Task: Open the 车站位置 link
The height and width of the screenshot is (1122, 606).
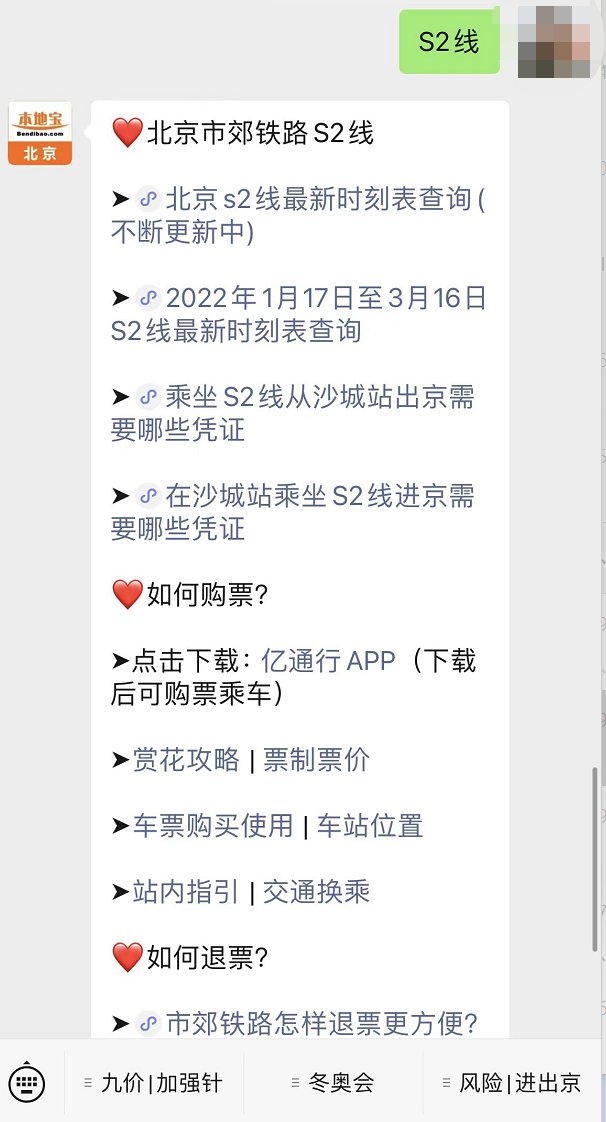Action: coord(370,825)
